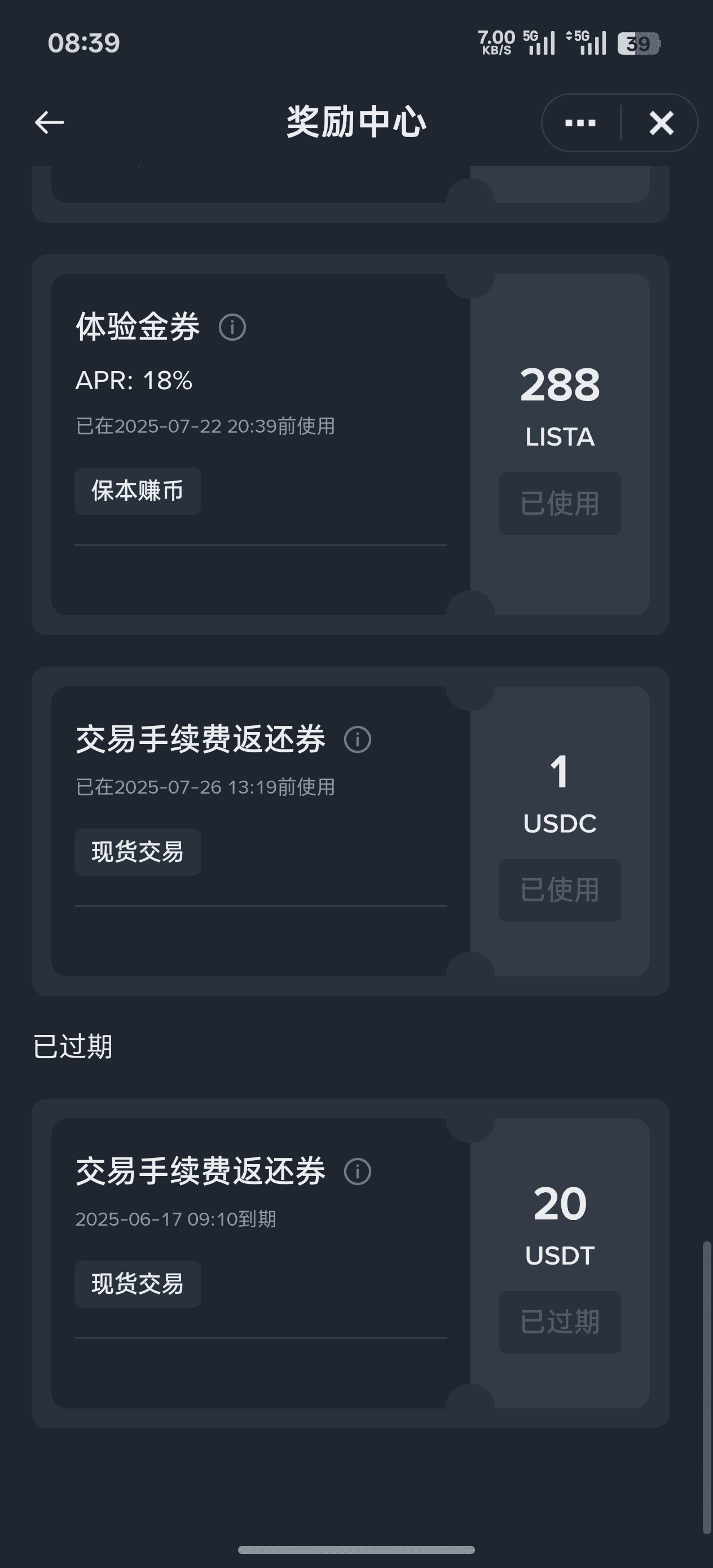Tap the 保本赚币 tag

138,491
